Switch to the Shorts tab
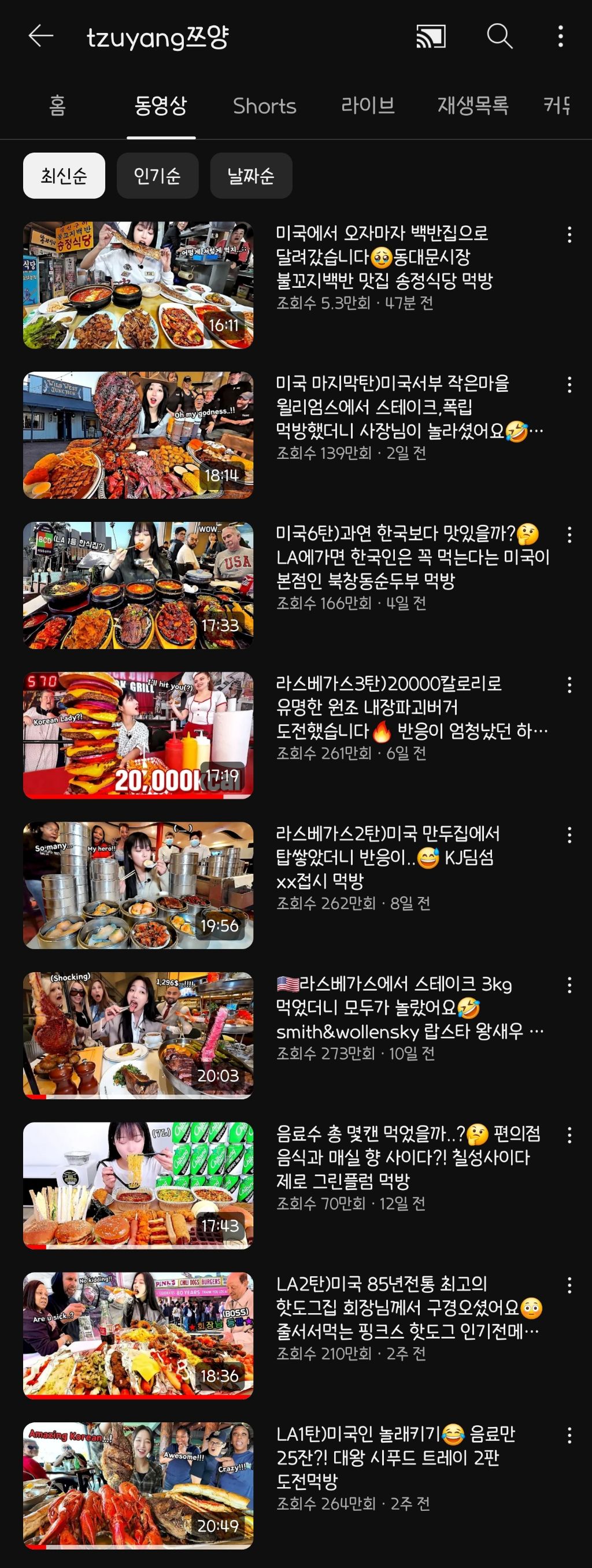The height and width of the screenshot is (1568, 592). tap(264, 106)
